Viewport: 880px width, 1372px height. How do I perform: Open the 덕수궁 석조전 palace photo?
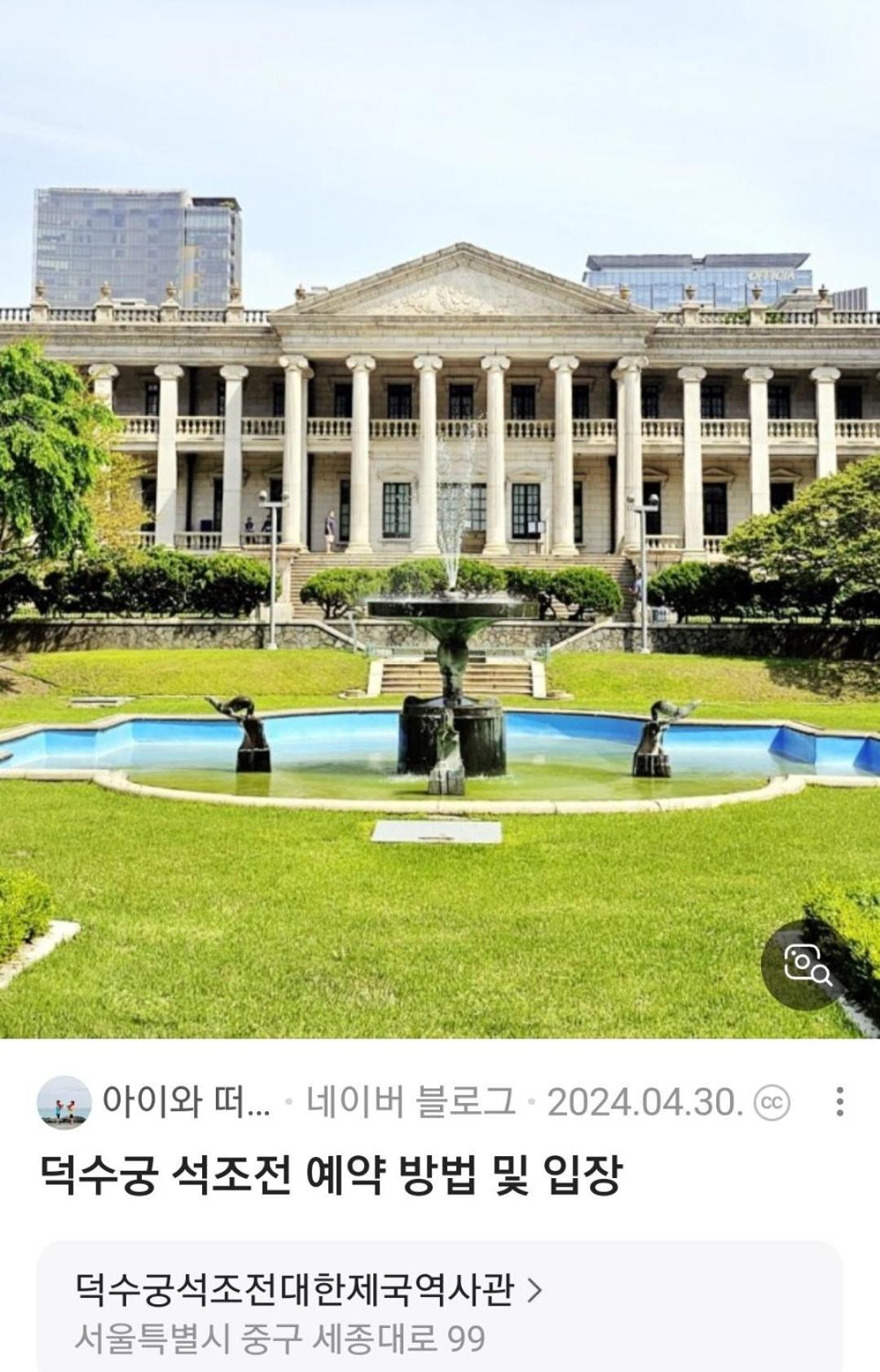[440, 570]
